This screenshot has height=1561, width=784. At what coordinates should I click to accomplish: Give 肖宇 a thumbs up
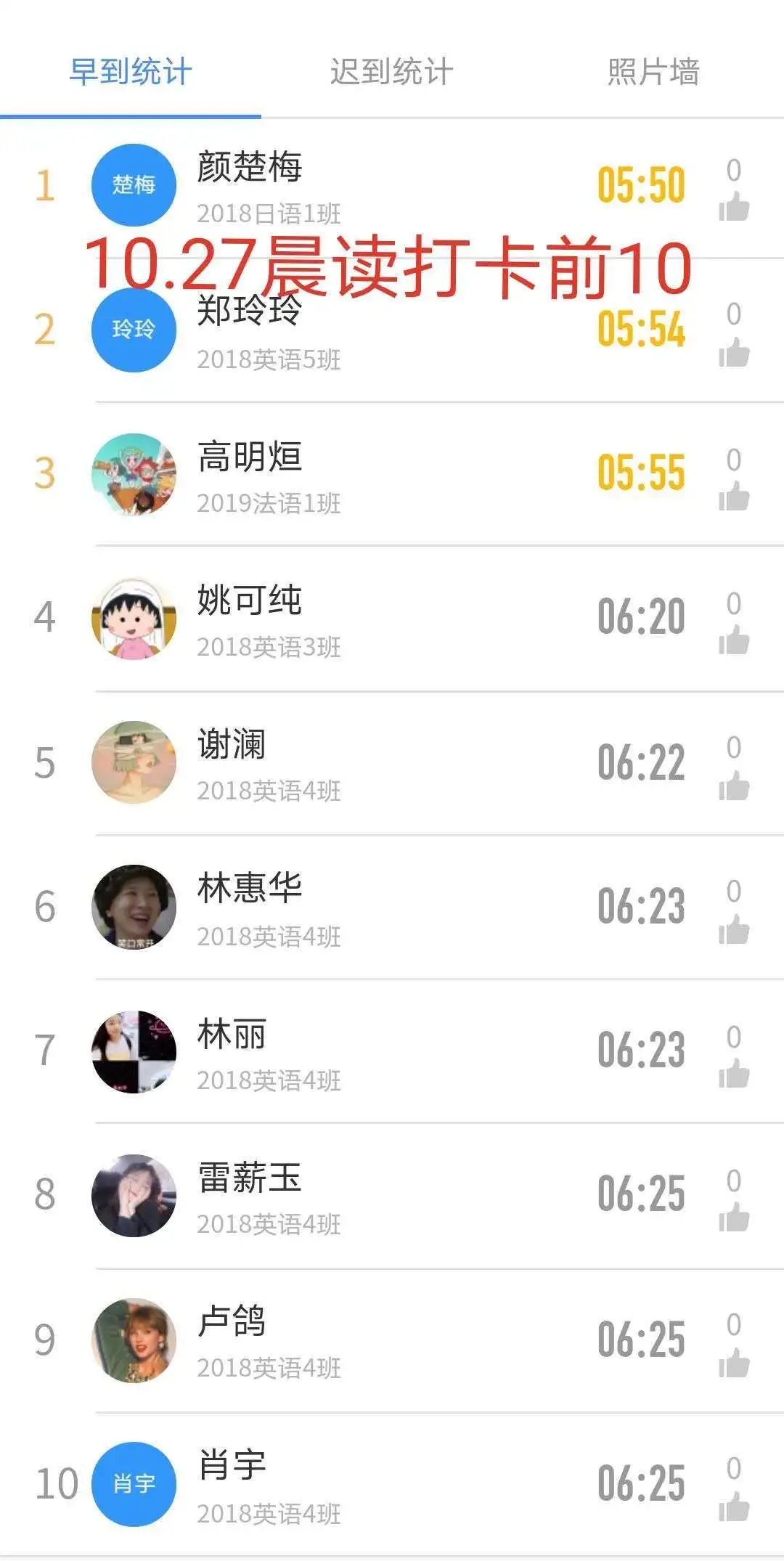(x=734, y=1507)
